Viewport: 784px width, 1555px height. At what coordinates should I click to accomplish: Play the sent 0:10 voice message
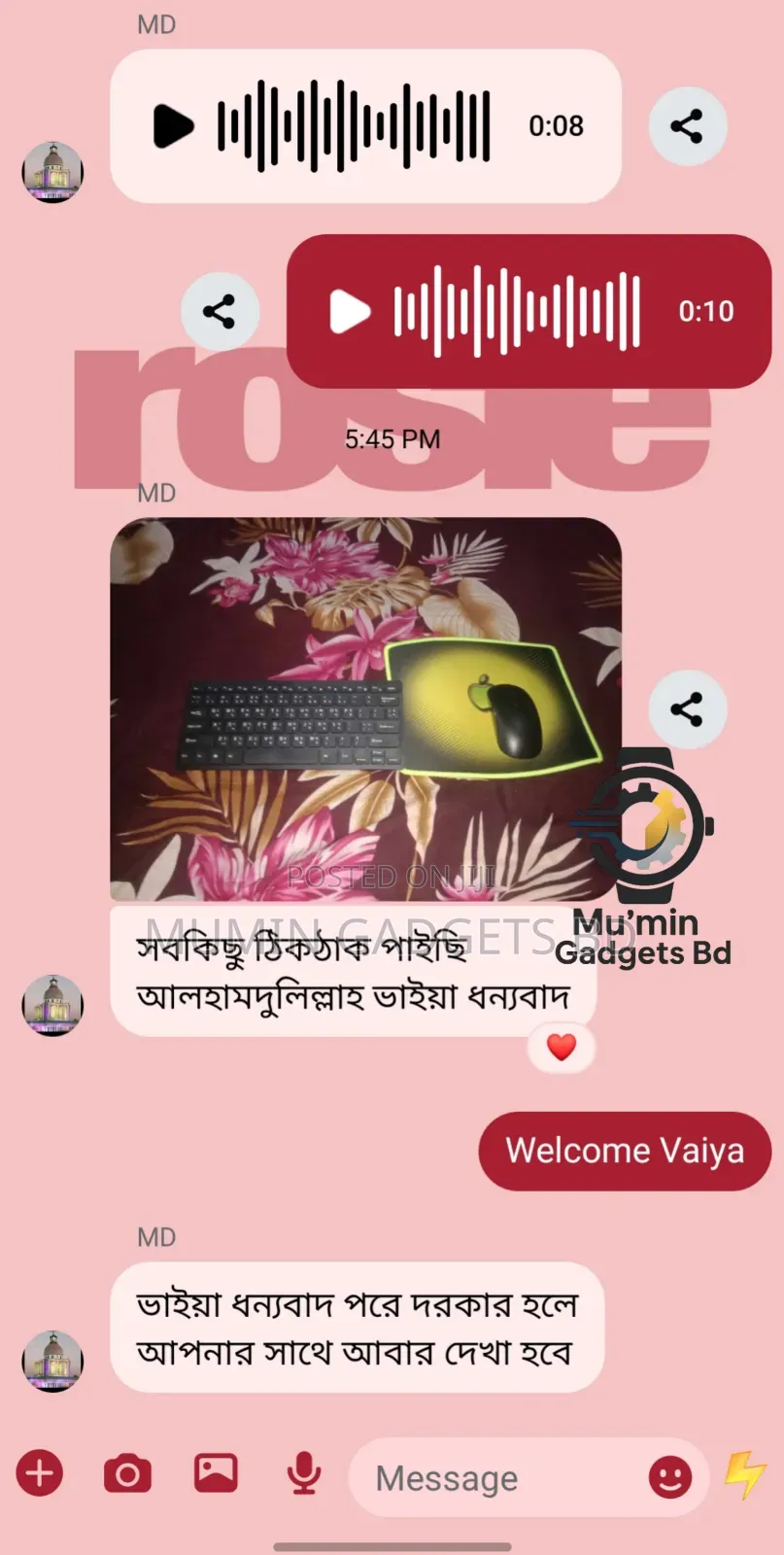[x=350, y=311]
